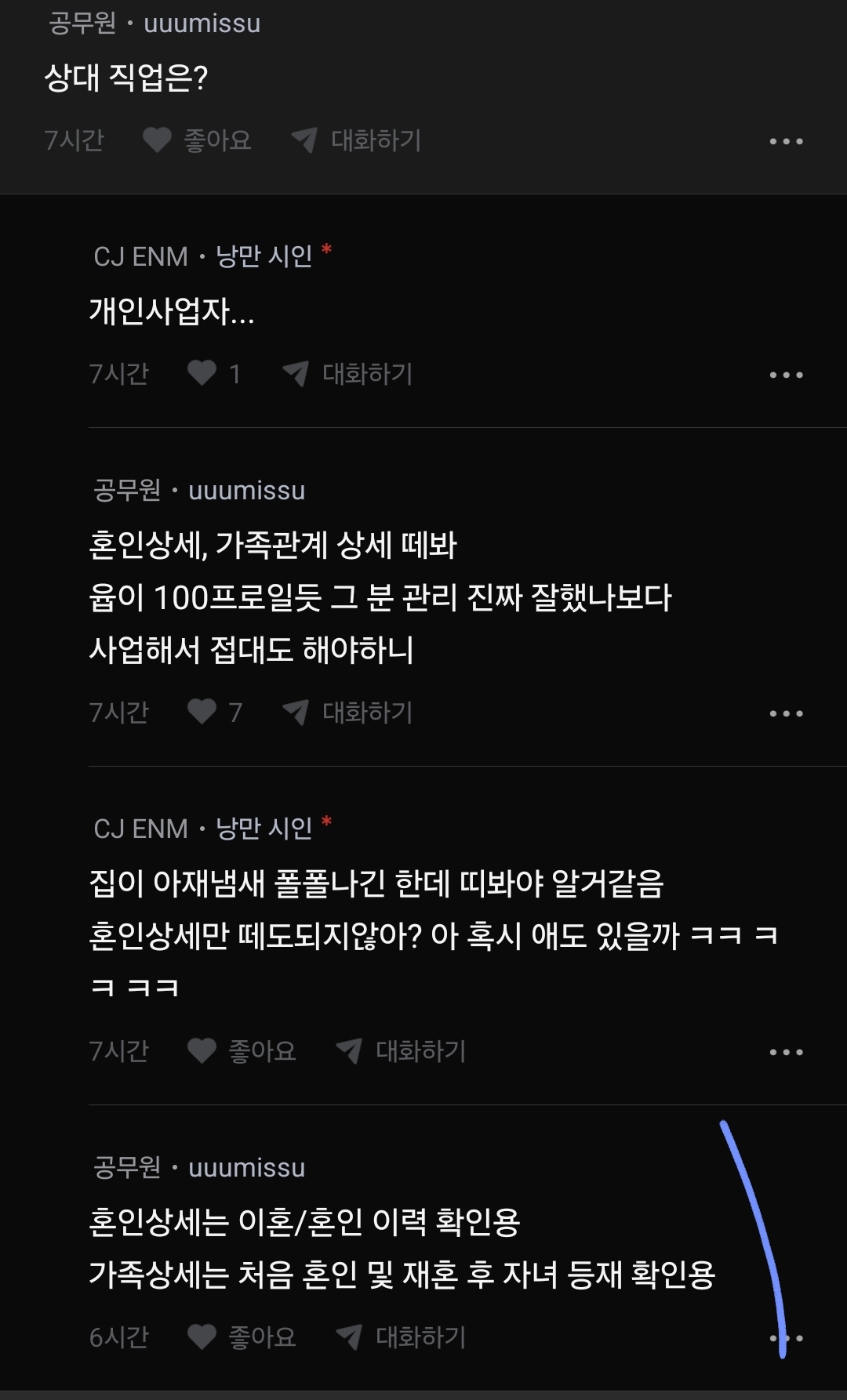Tap 대화하기 under '사업해서 접대도 해야하니'
The height and width of the screenshot is (1400, 847).
348,713
